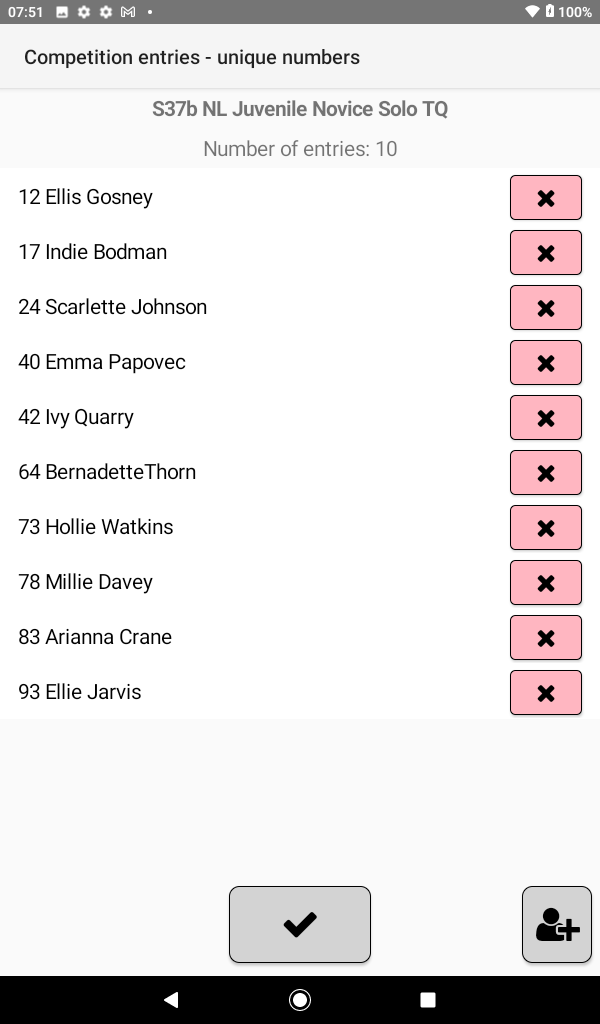Remove entry 12 Ellis Gosney
The width and height of the screenshot is (600, 1024).
pyautogui.click(x=545, y=198)
